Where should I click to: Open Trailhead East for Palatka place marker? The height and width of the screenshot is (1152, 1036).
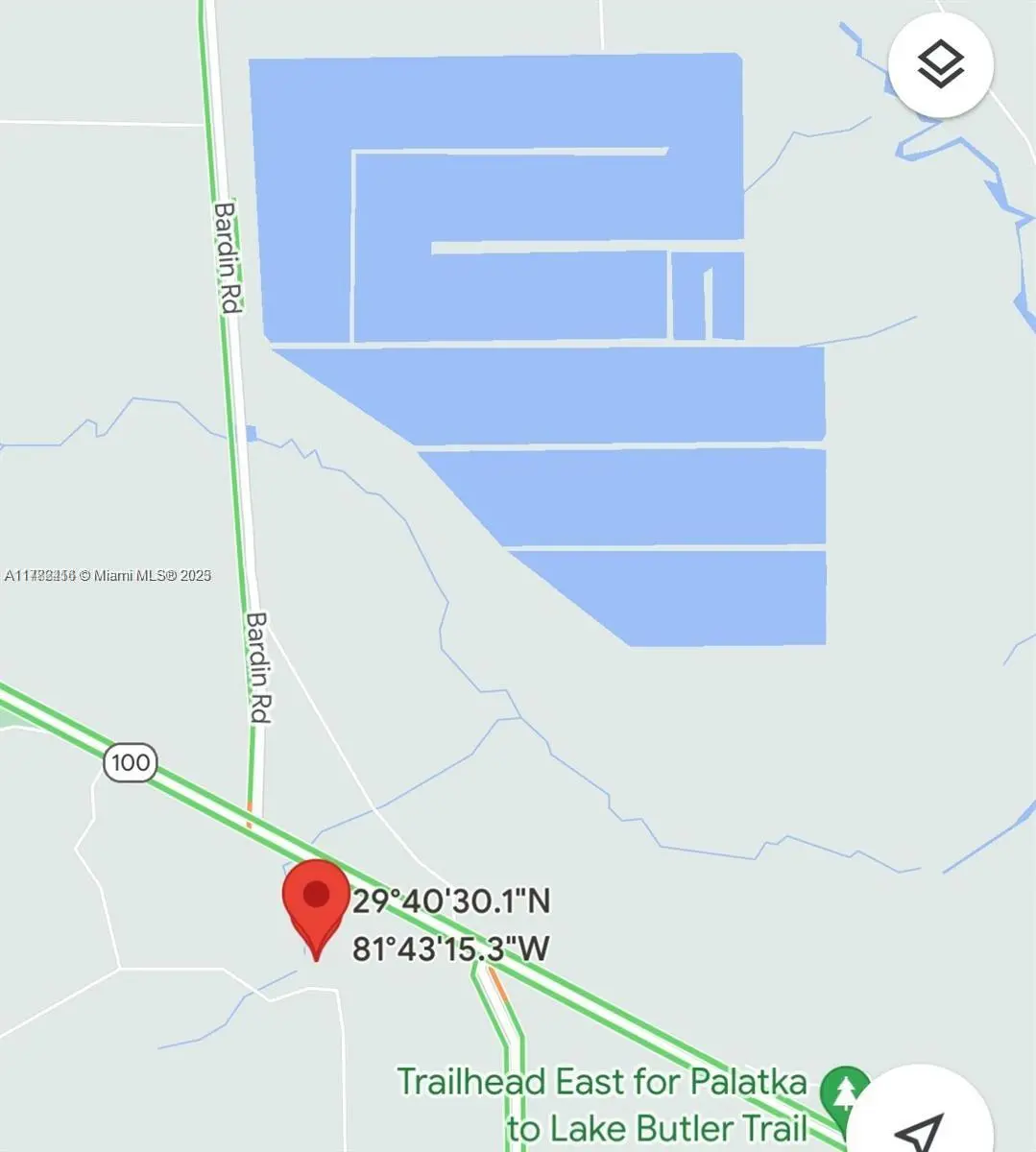[844, 1092]
